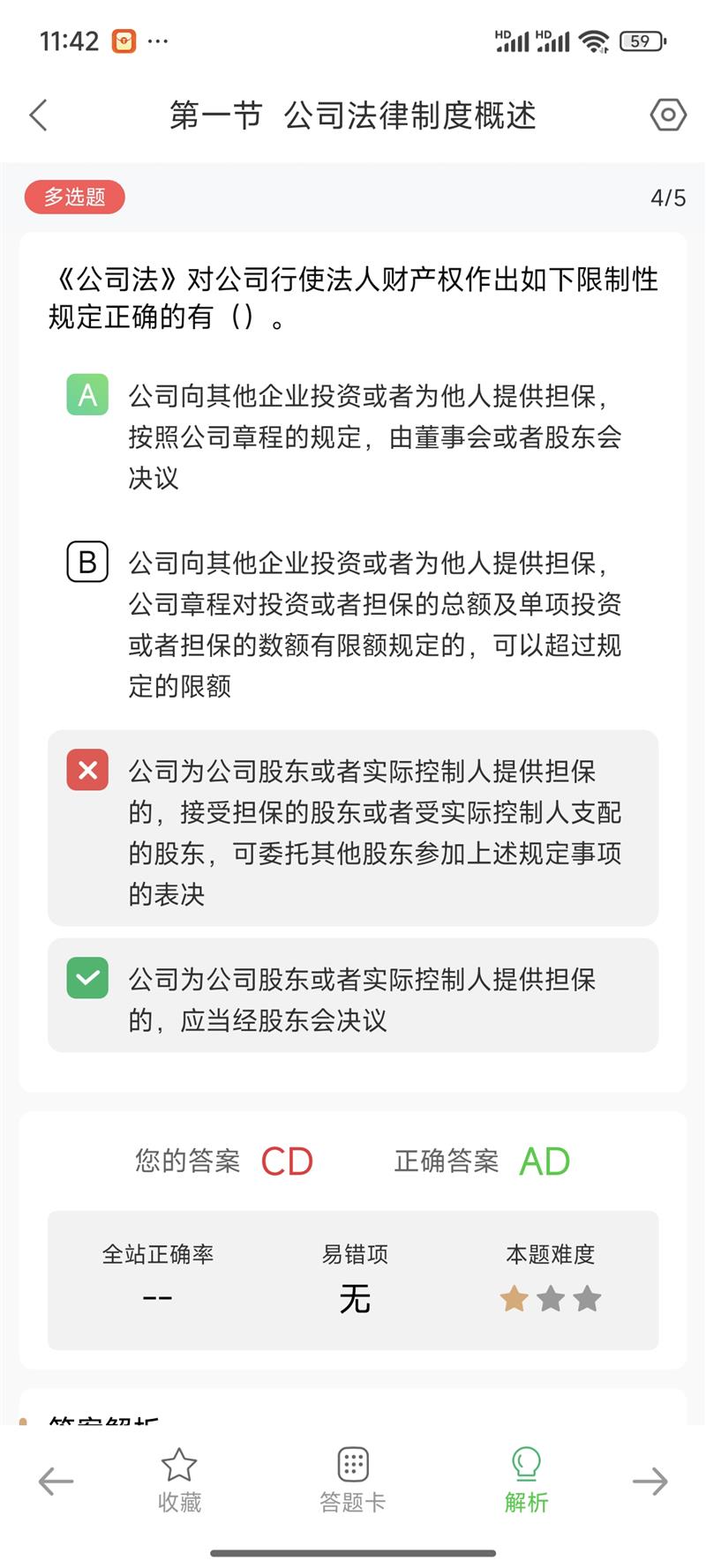Screen dimensions: 706x1568
Task: Toggle the 解析 explanation view
Action: pos(526,1482)
